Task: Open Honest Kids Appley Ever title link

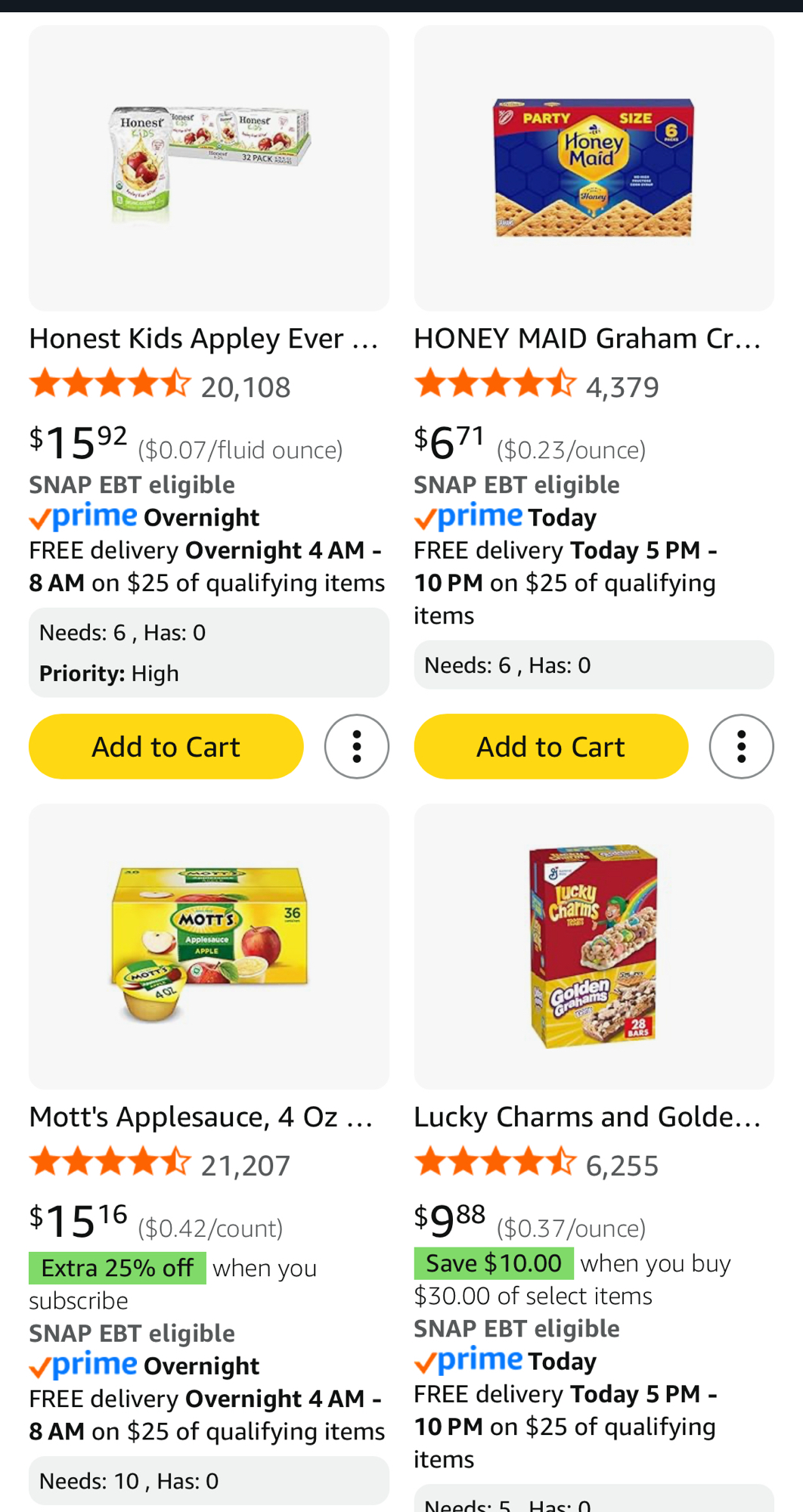Action: point(204,339)
